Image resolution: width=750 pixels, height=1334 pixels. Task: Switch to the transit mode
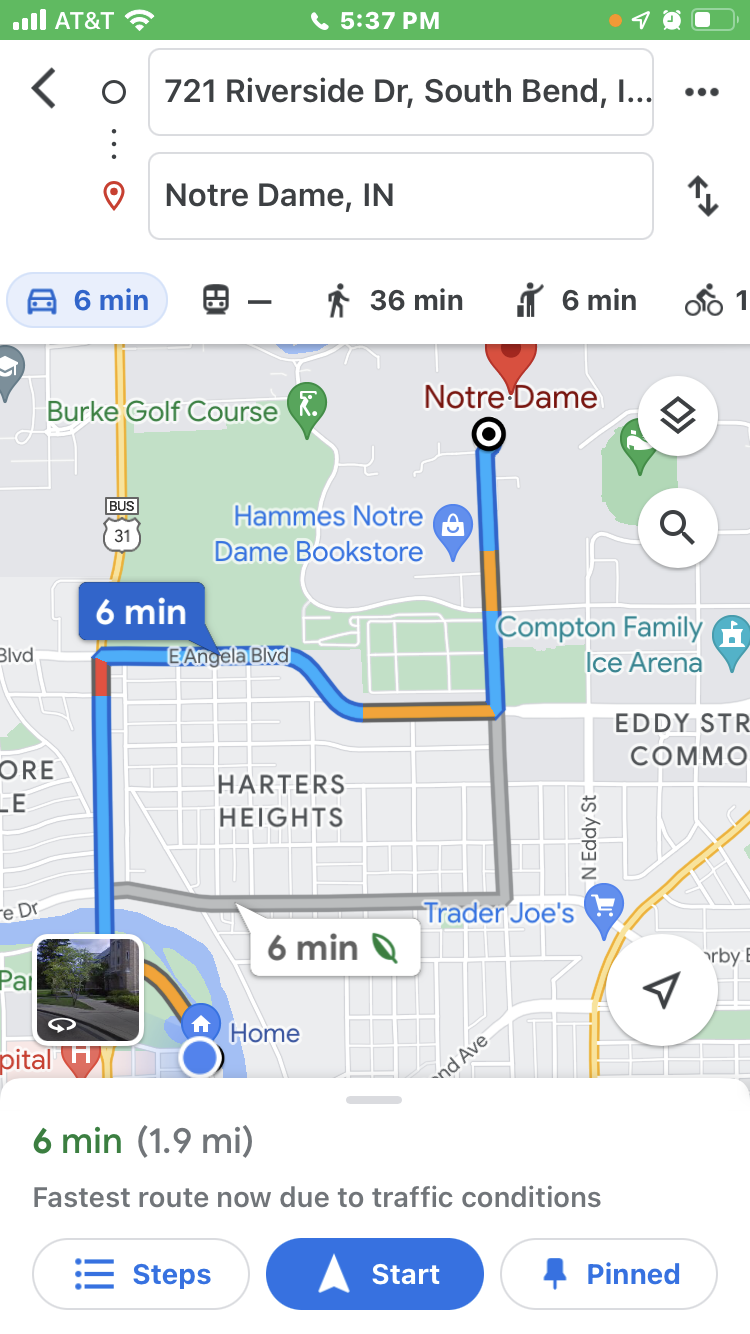click(x=236, y=300)
